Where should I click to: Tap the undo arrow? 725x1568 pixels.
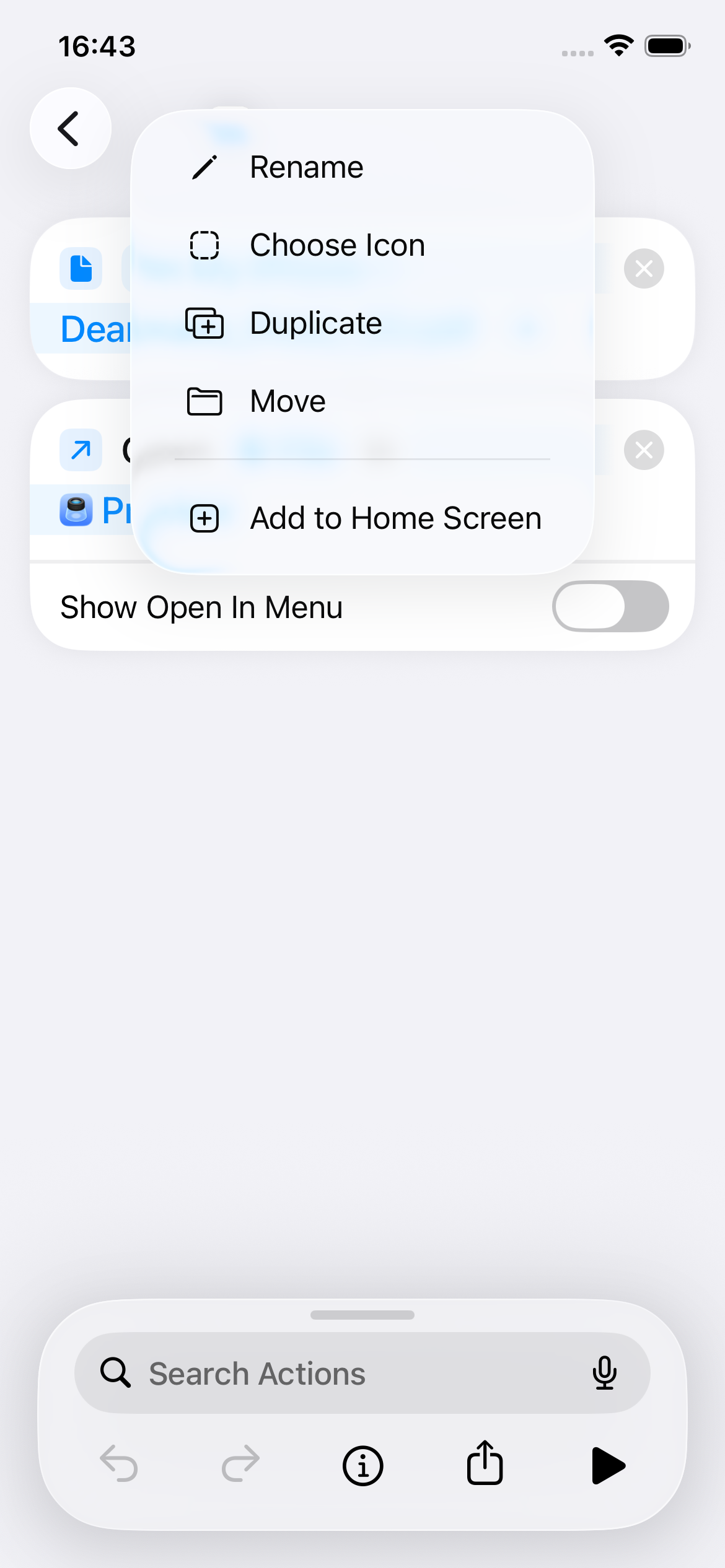click(118, 1463)
